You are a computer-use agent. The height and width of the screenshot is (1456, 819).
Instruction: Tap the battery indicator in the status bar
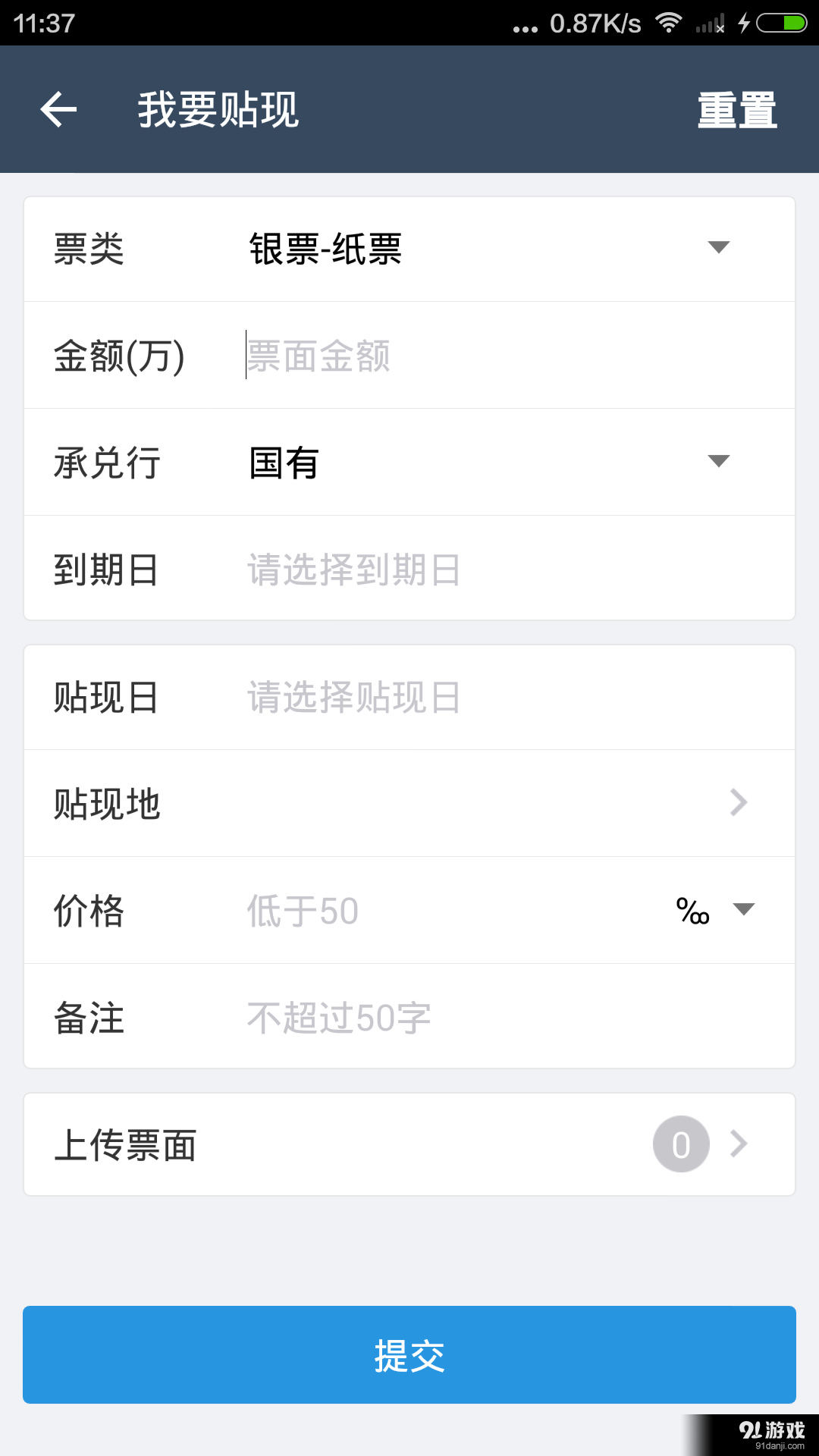click(x=782, y=23)
